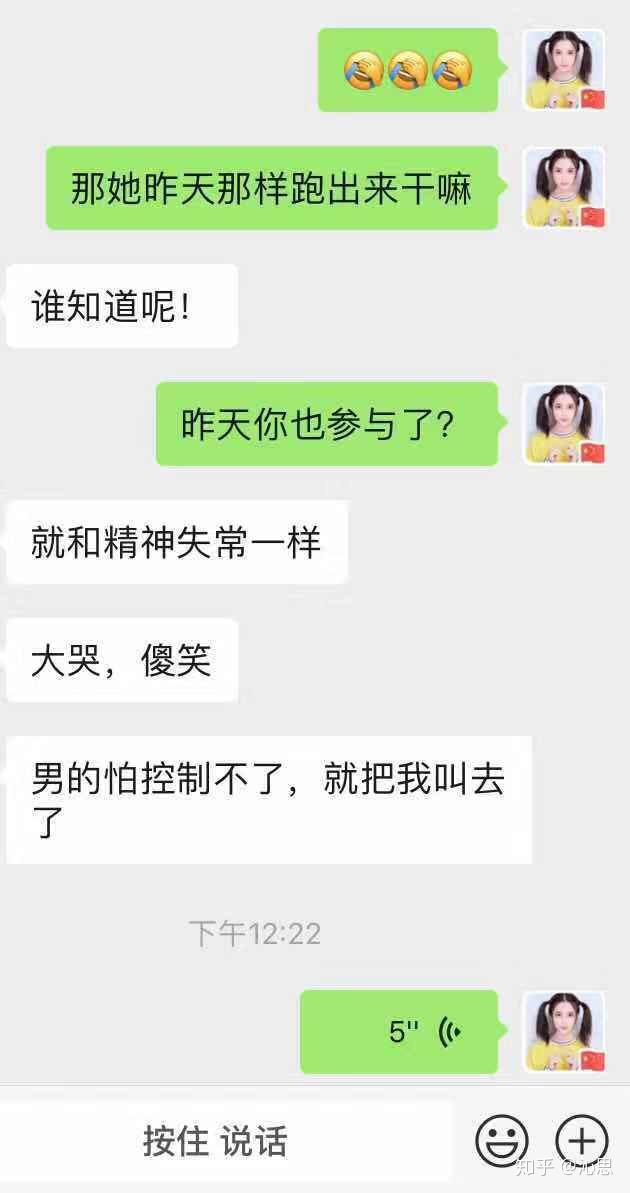This screenshot has width=630, height=1193.
Task: Tap avatar next to 那她昨天那样跑出来干嘛
Action: [564, 188]
